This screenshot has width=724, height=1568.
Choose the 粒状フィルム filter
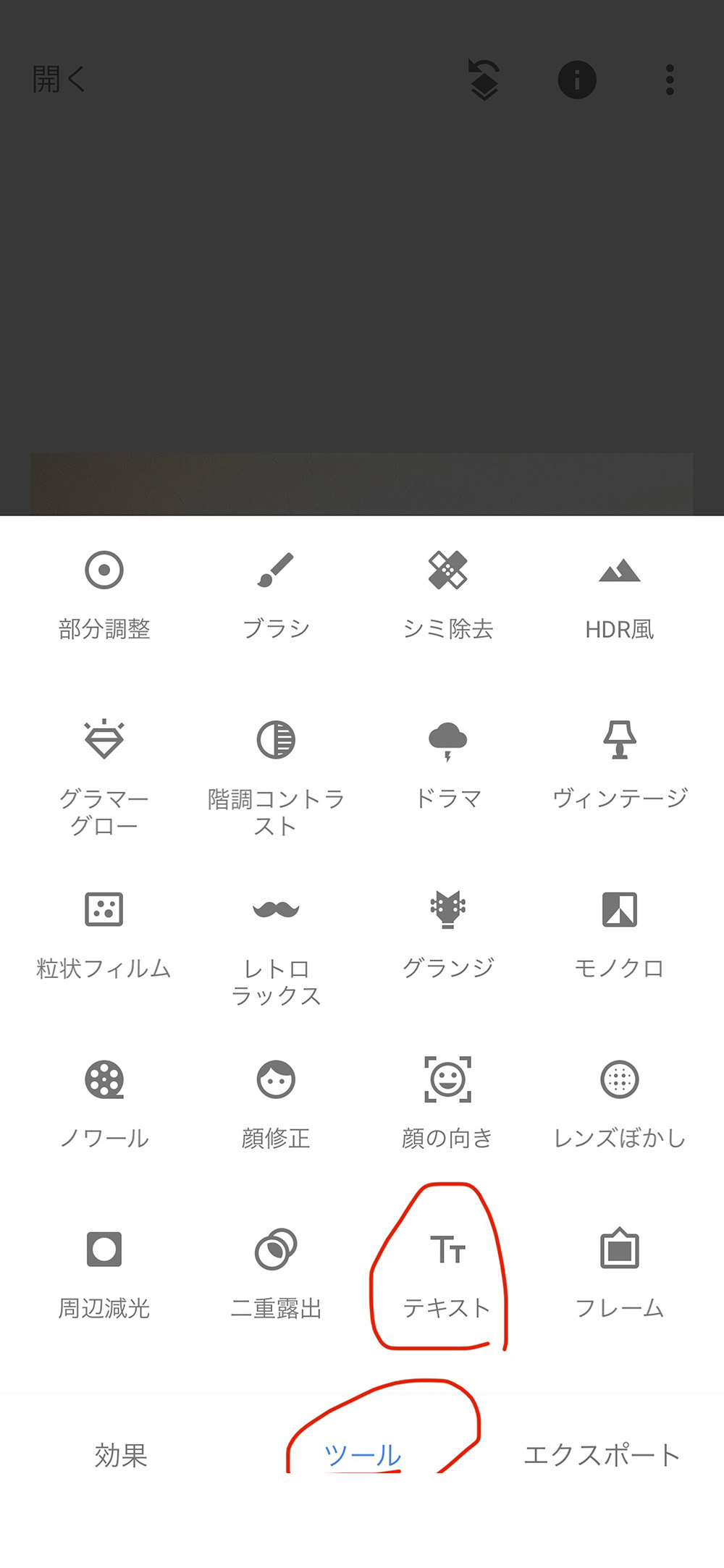(104, 935)
